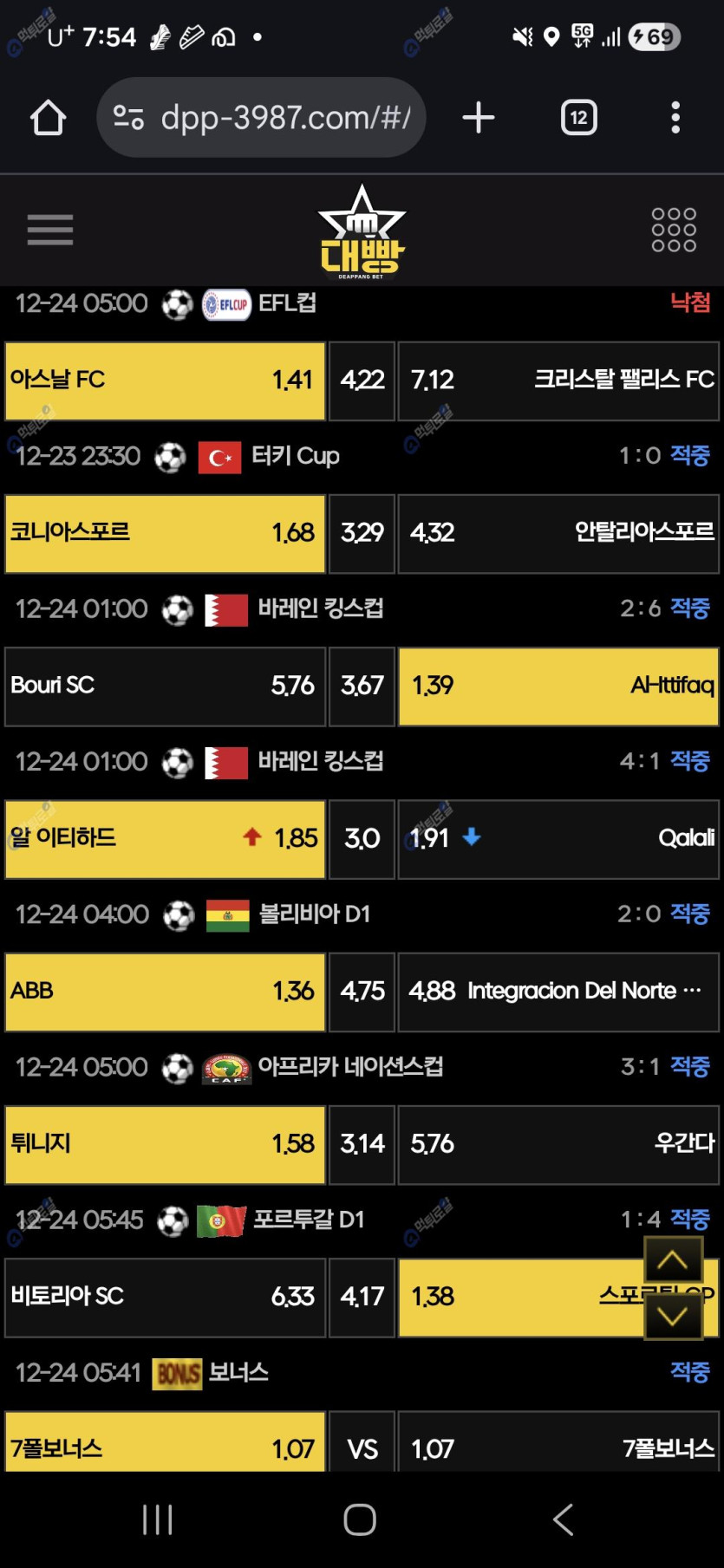
Task: Open the browser overflow menu
Action: click(675, 118)
